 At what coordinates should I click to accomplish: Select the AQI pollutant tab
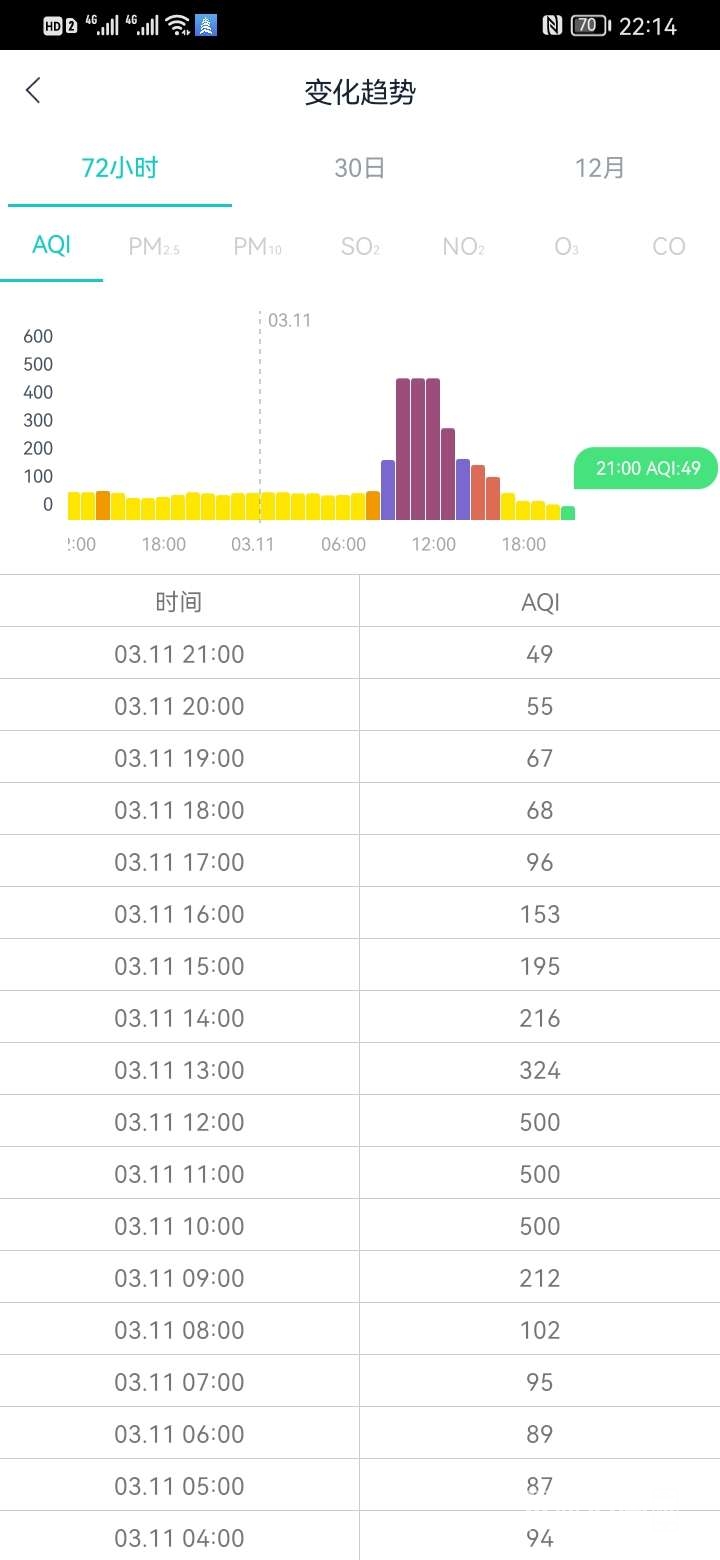(51, 246)
